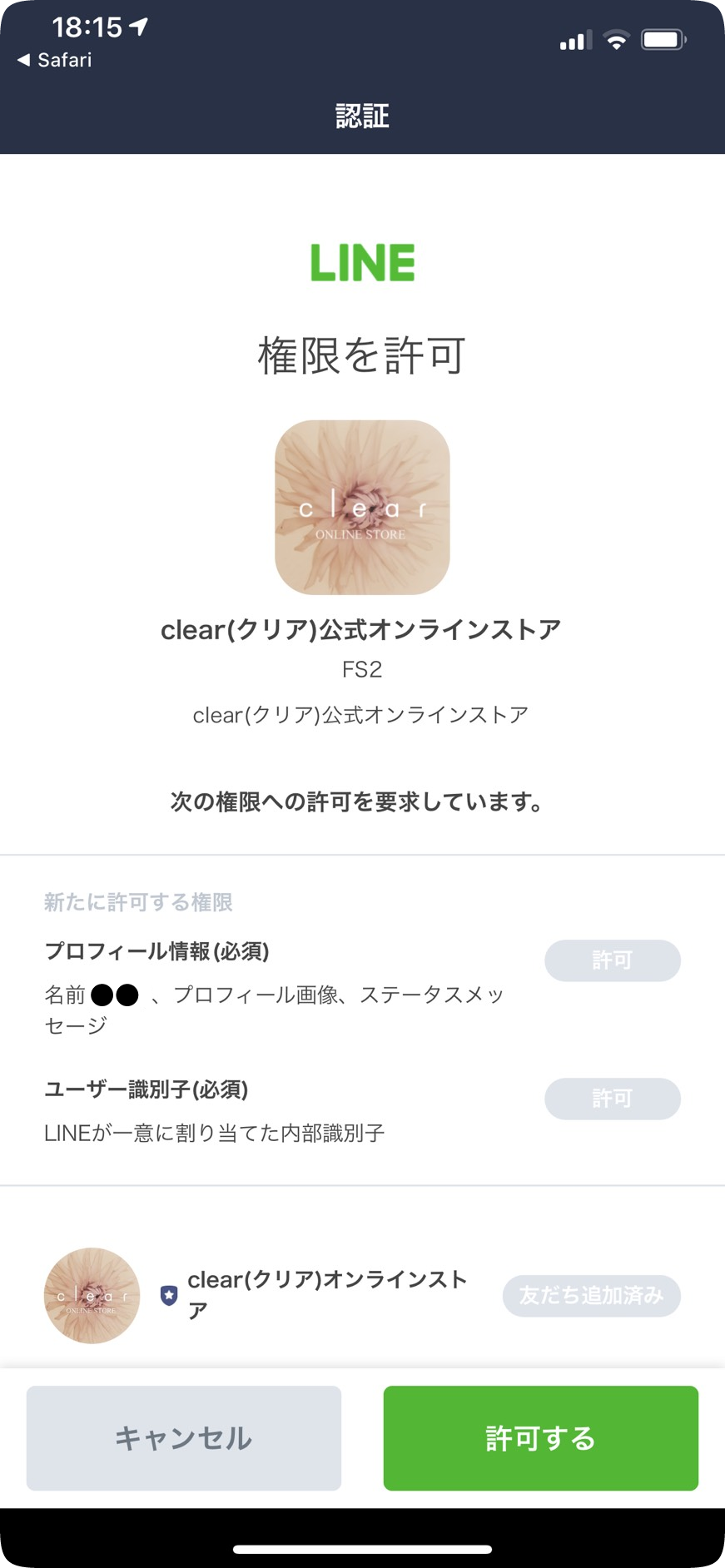This screenshot has width=725, height=1568.
Task: Tap the Wi-Fi status icon
Action: point(615,38)
